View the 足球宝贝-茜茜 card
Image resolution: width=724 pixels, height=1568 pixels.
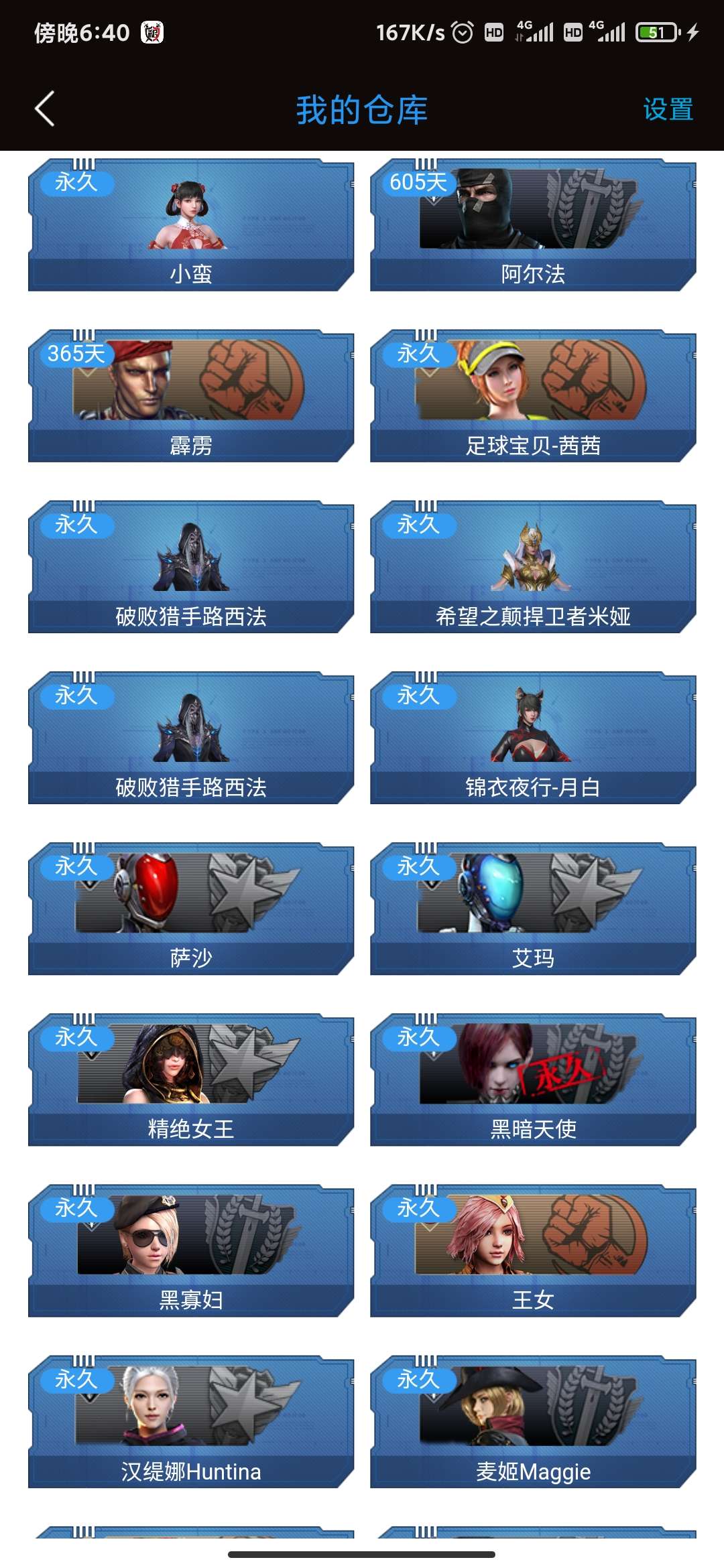coord(533,395)
